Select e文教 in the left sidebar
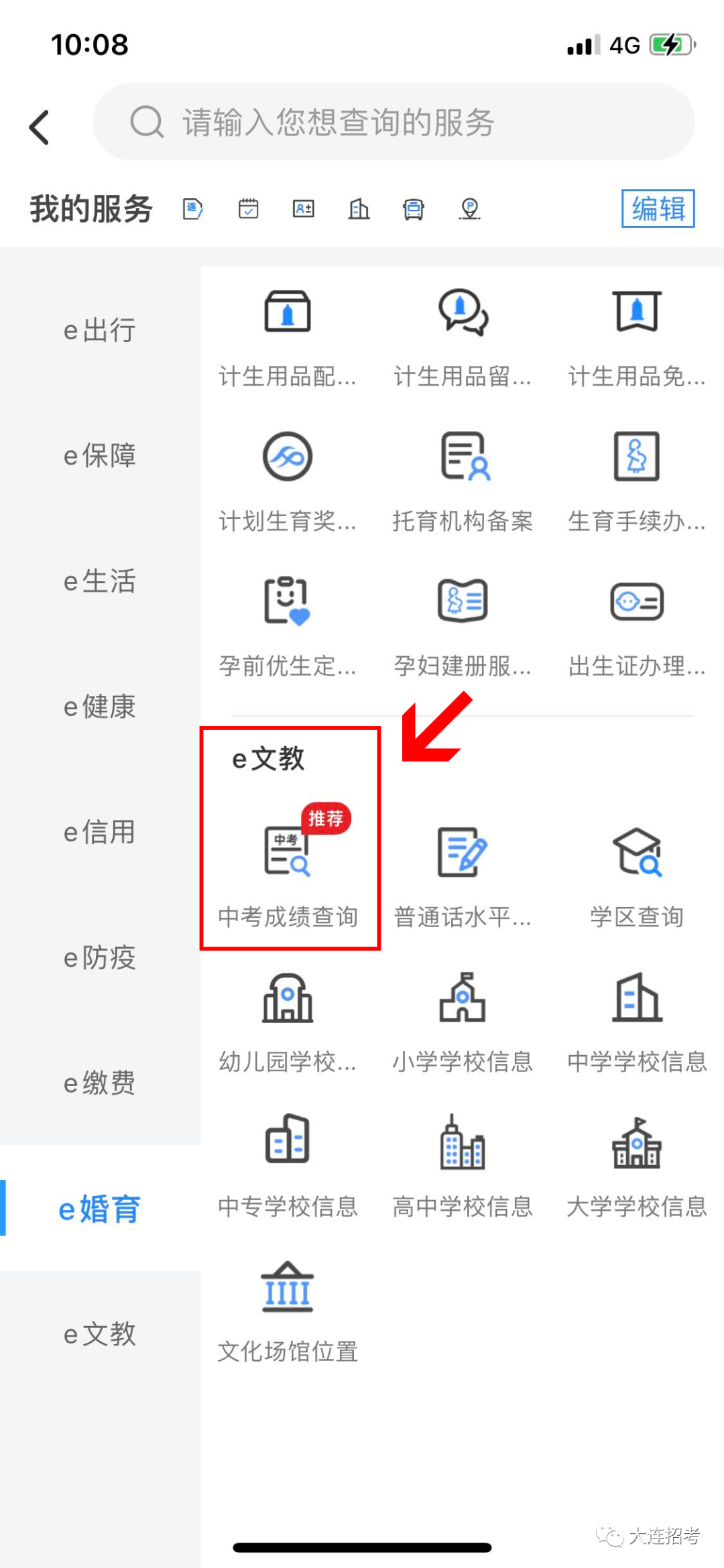This screenshot has width=724, height=1568. [x=99, y=1333]
